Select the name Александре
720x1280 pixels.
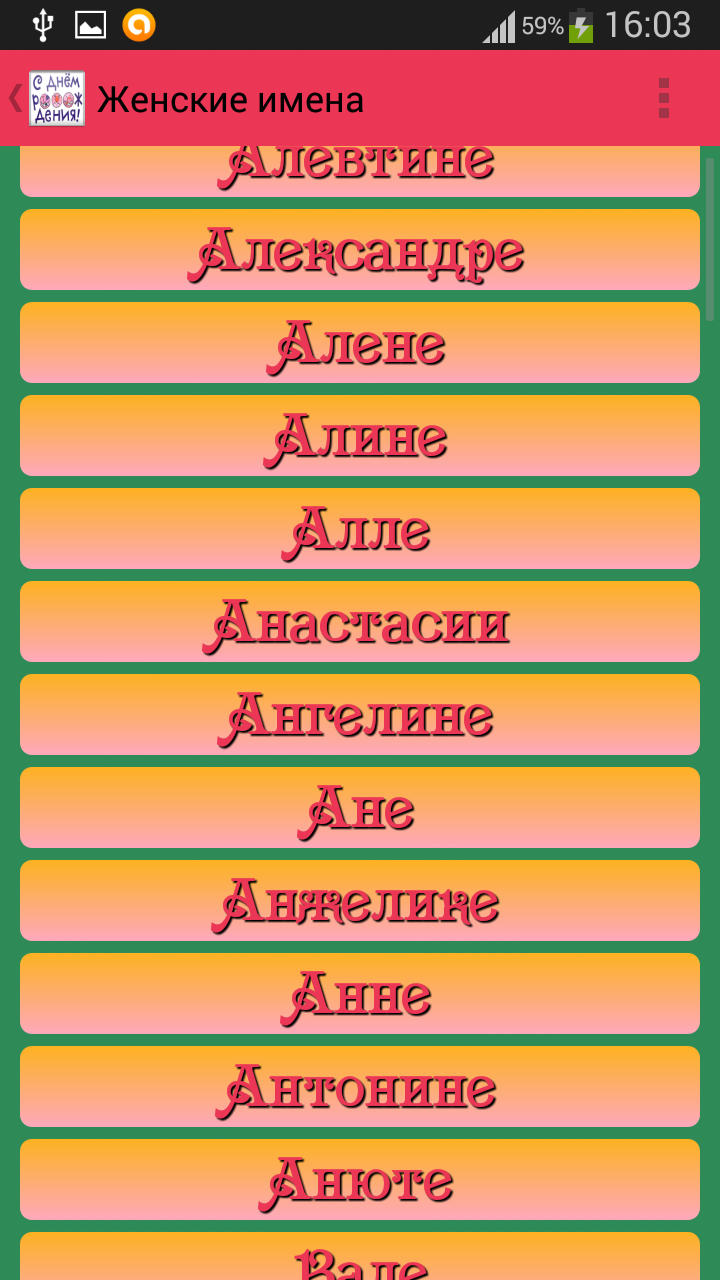coord(360,250)
